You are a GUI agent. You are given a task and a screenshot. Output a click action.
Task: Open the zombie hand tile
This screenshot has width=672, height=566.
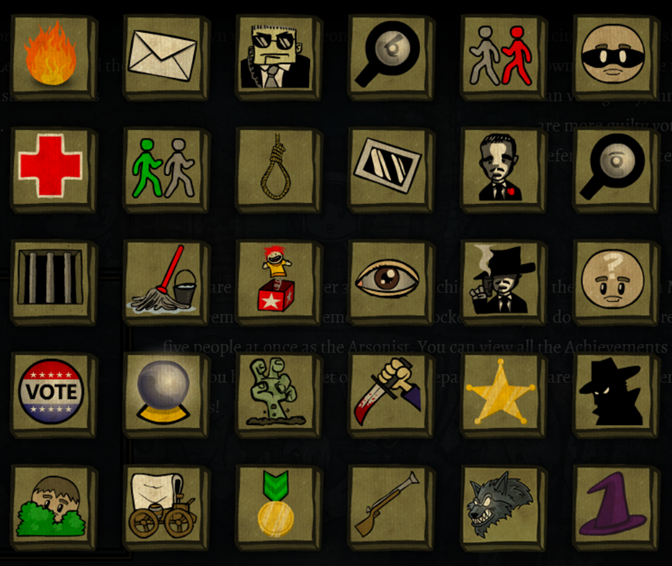click(x=274, y=392)
